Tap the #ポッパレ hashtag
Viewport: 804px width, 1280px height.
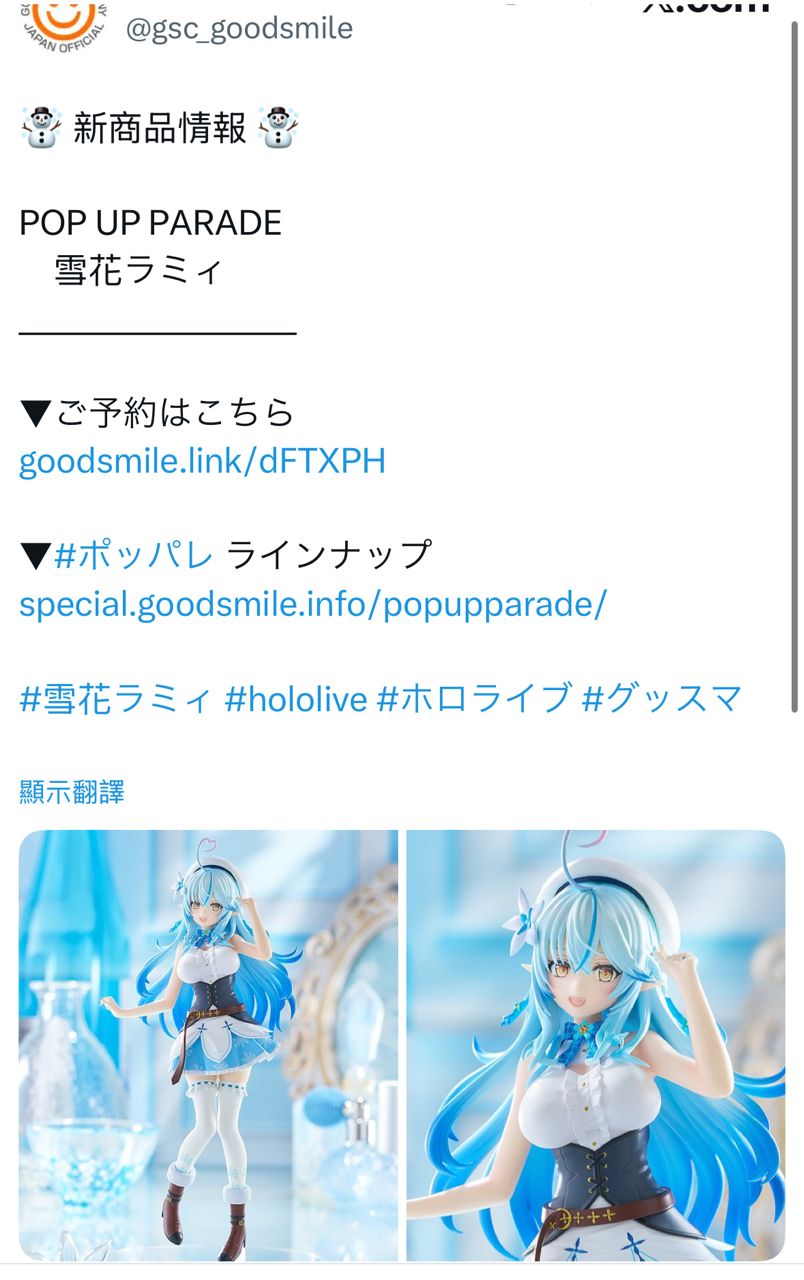(x=133, y=554)
